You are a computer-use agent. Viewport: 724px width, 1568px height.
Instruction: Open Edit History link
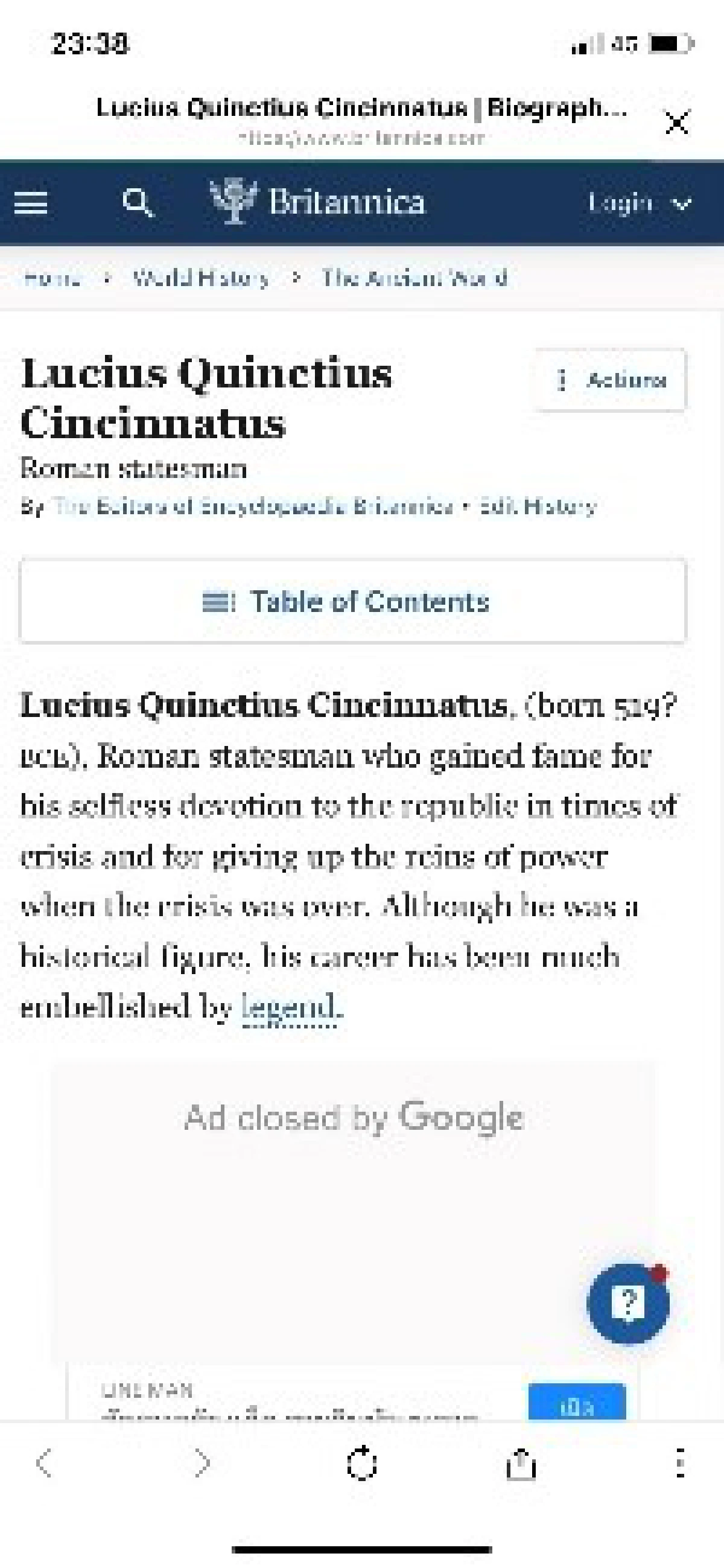(537, 506)
